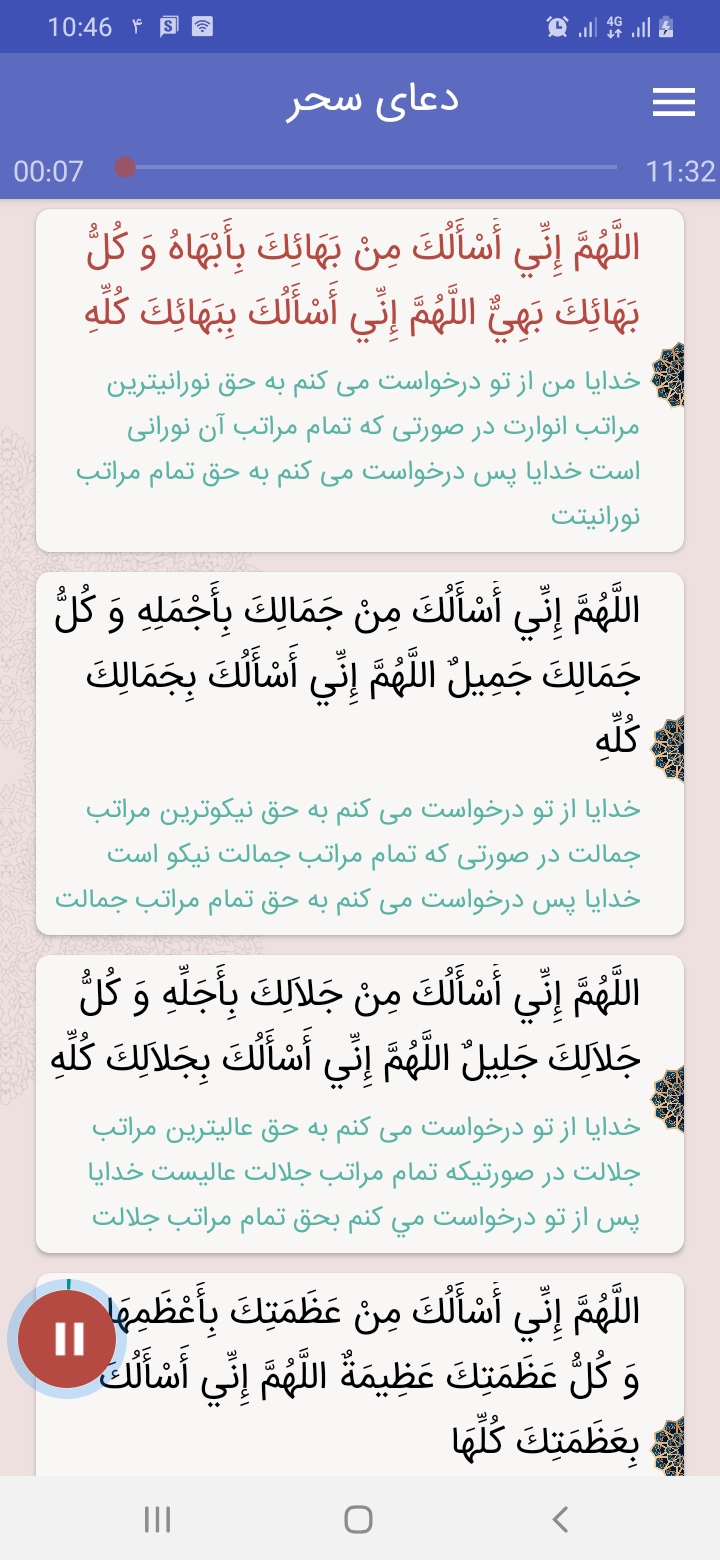Go to the home screen
The height and width of the screenshot is (1560, 720).
click(x=358, y=1520)
